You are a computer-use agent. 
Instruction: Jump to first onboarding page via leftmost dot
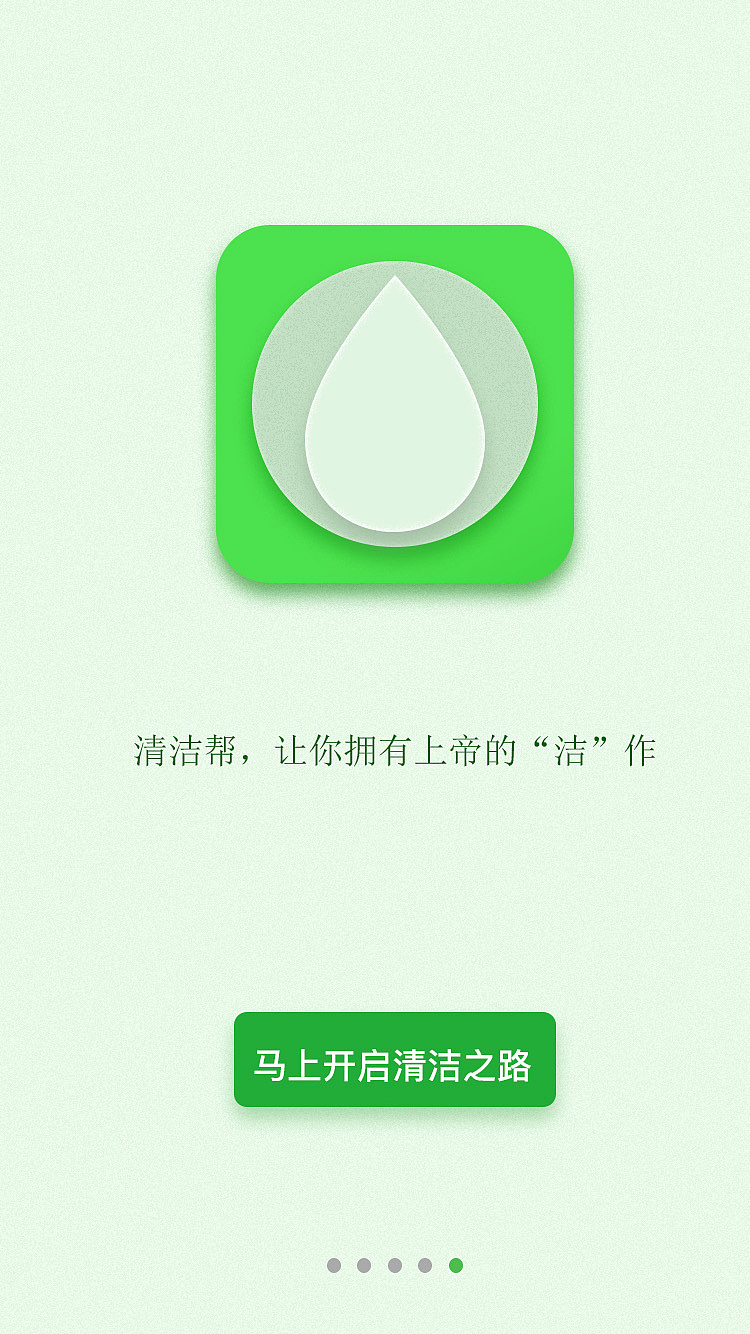(333, 1265)
